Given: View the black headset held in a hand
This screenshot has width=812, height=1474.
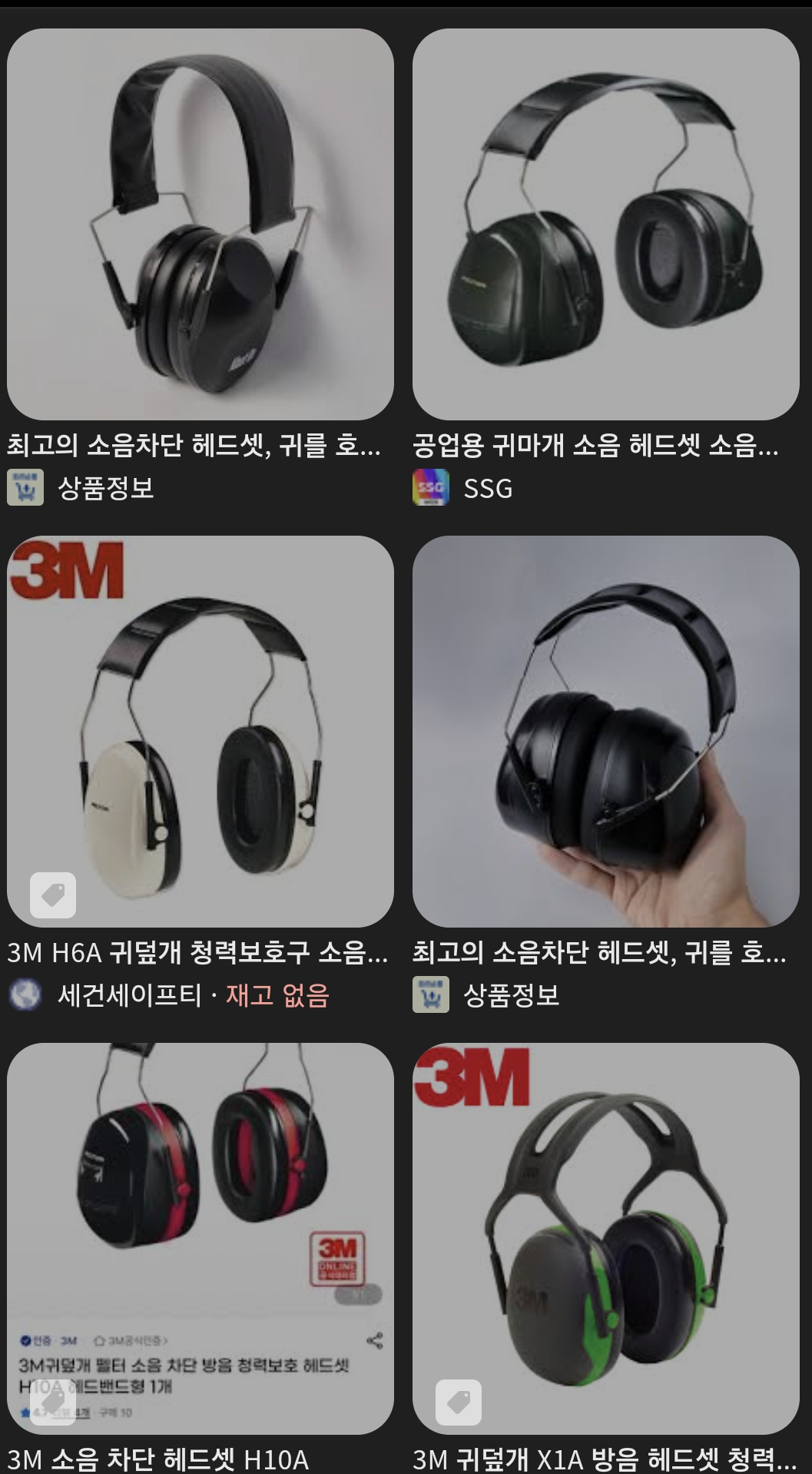Looking at the screenshot, I should click(605, 731).
